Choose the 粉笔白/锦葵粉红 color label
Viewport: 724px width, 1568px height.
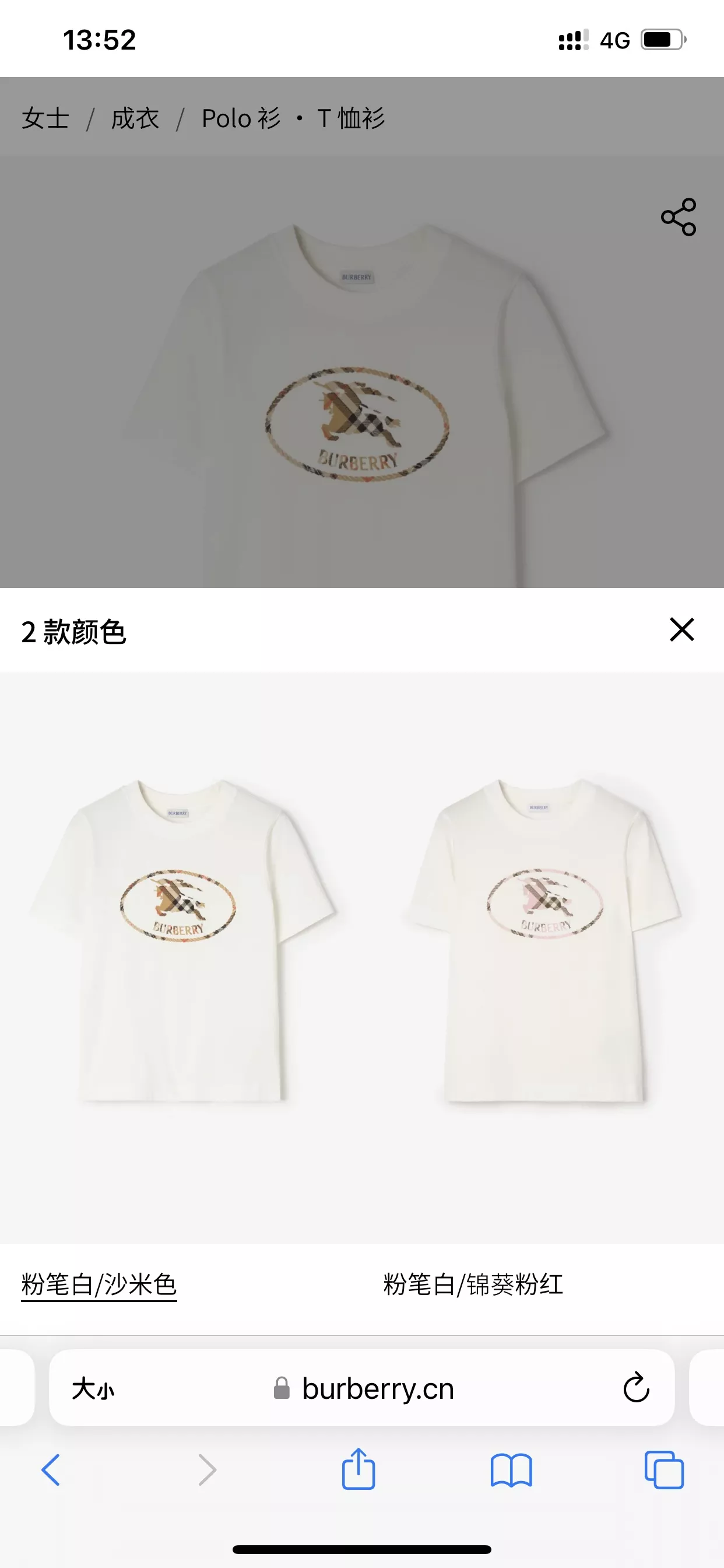[x=473, y=1284]
